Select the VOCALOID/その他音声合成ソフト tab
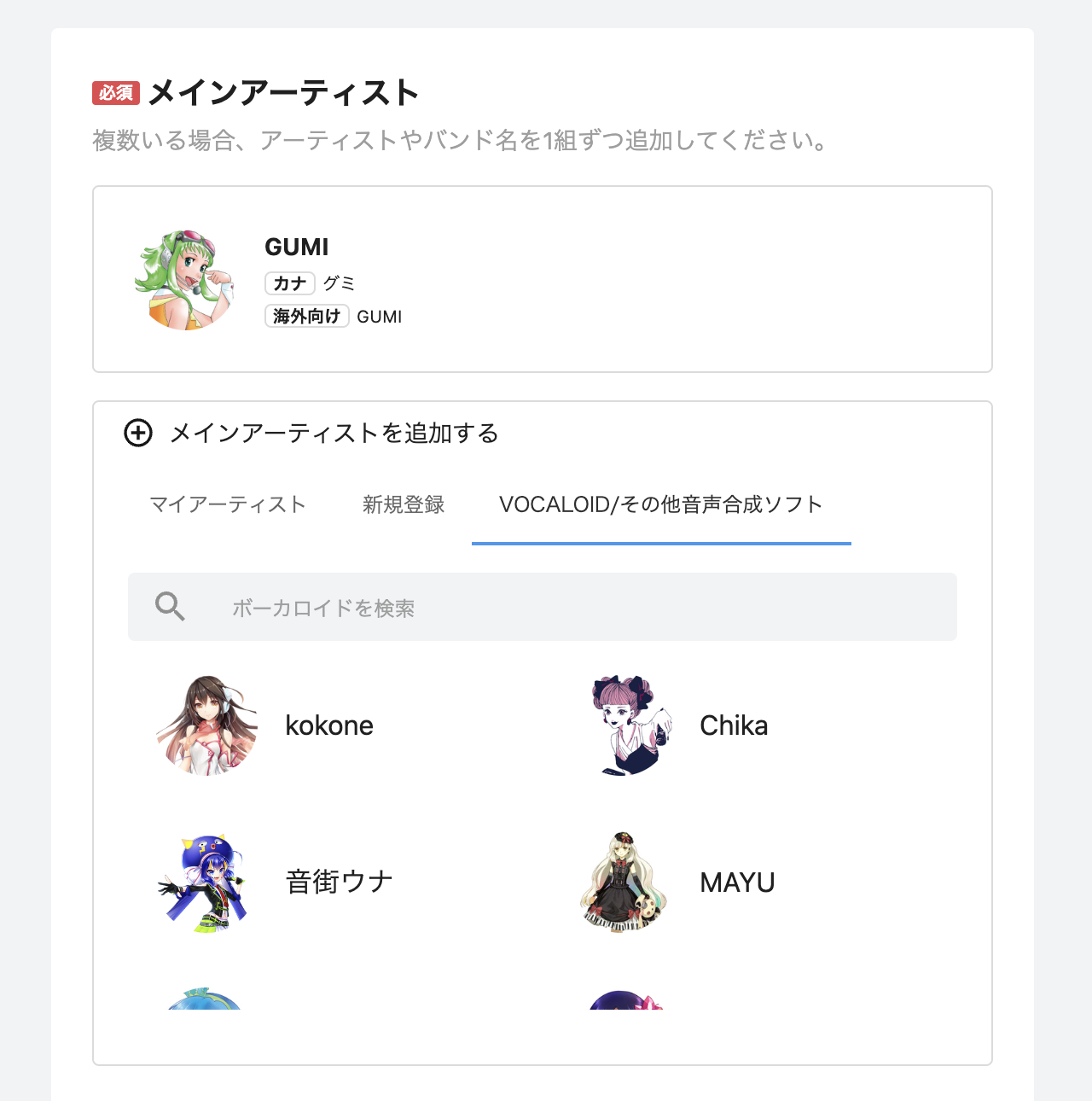This screenshot has height=1101, width=1092. (661, 505)
